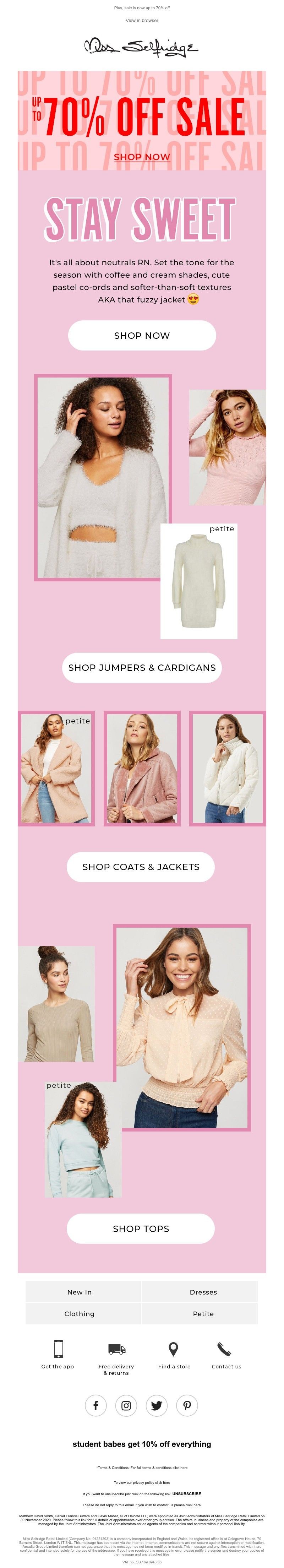Tap the UNSUBSCRIBE link
284x1568 pixels.
186,1493
